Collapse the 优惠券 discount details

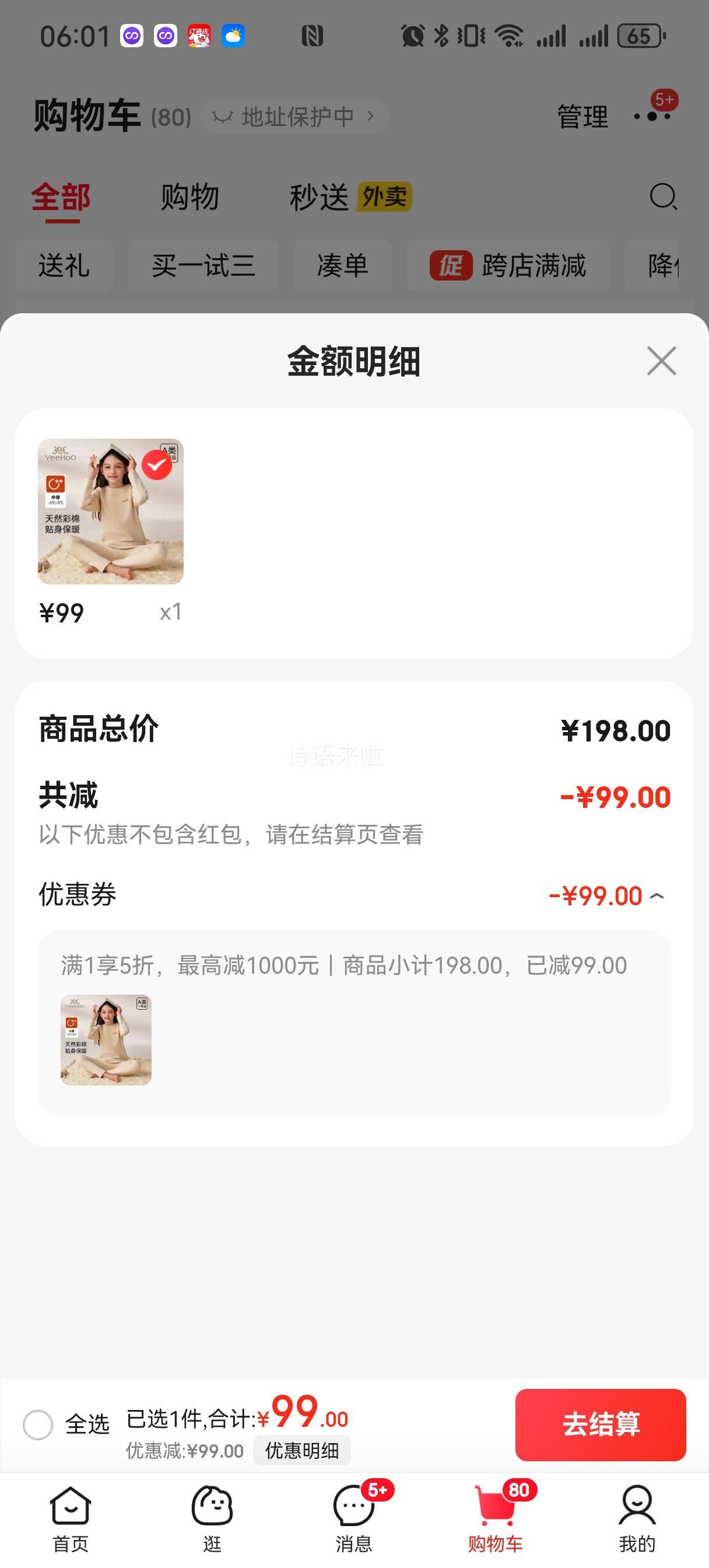pos(657,895)
